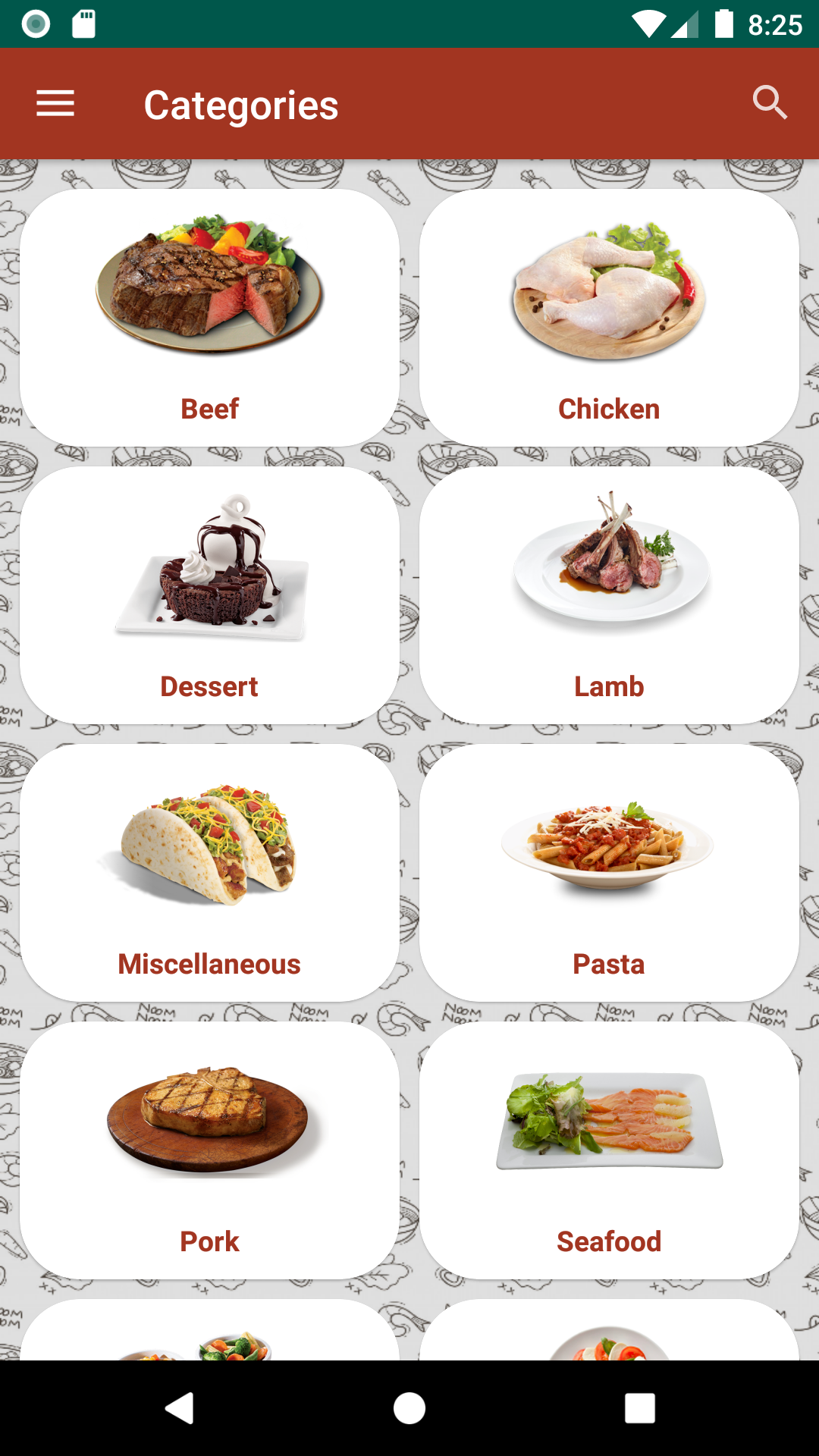819x1456 pixels.
Task: Open the hamburger navigation menu
Action: click(x=55, y=104)
